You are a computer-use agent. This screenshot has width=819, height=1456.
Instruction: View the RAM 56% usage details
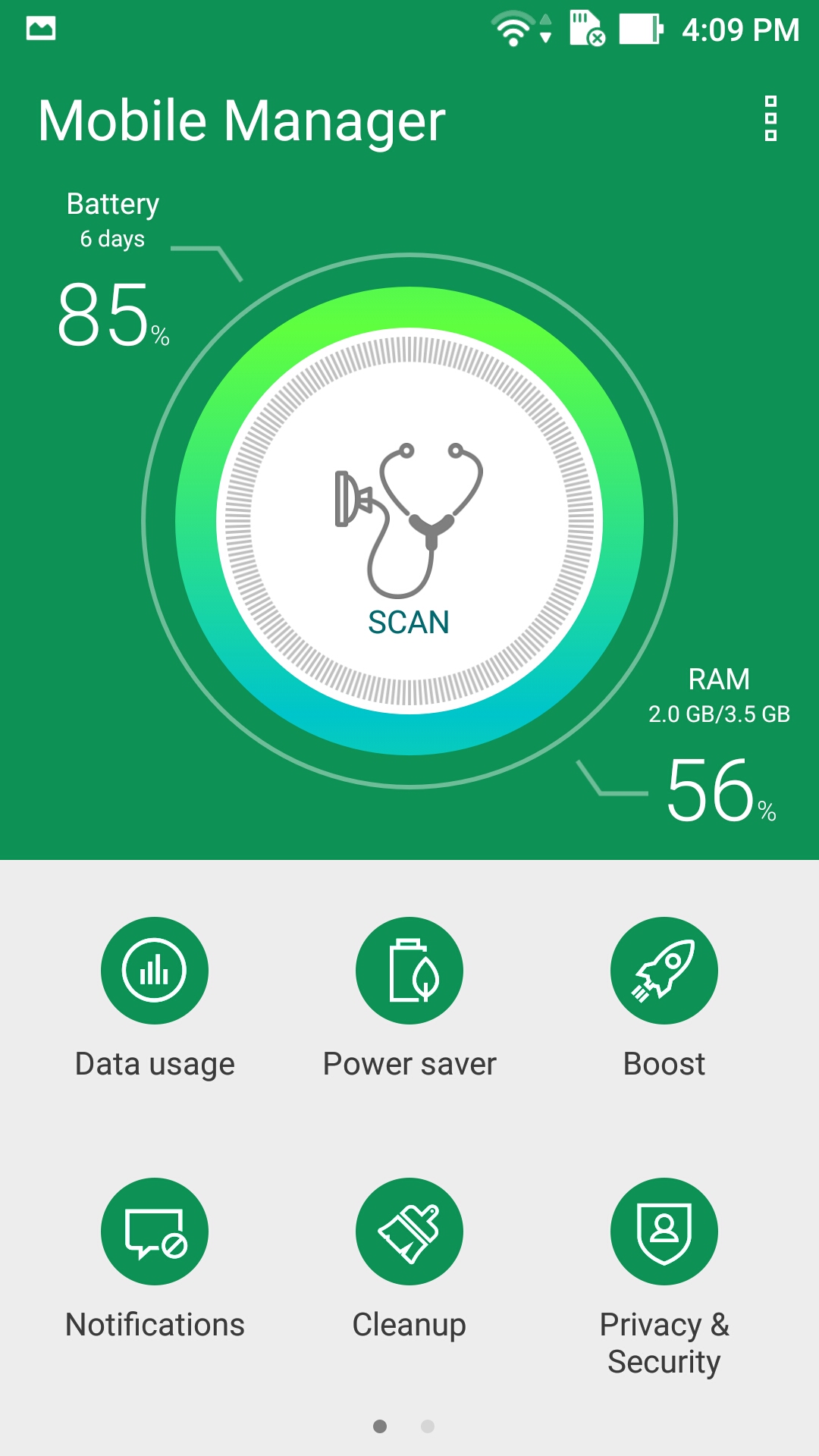click(718, 789)
